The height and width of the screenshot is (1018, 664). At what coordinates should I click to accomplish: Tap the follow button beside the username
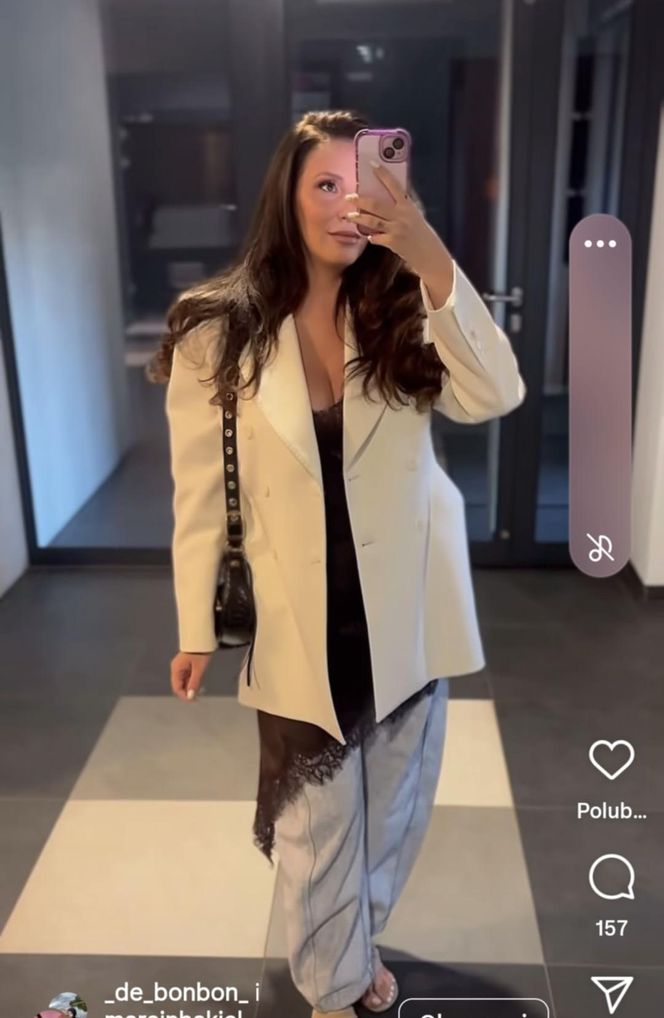coord(472,1008)
